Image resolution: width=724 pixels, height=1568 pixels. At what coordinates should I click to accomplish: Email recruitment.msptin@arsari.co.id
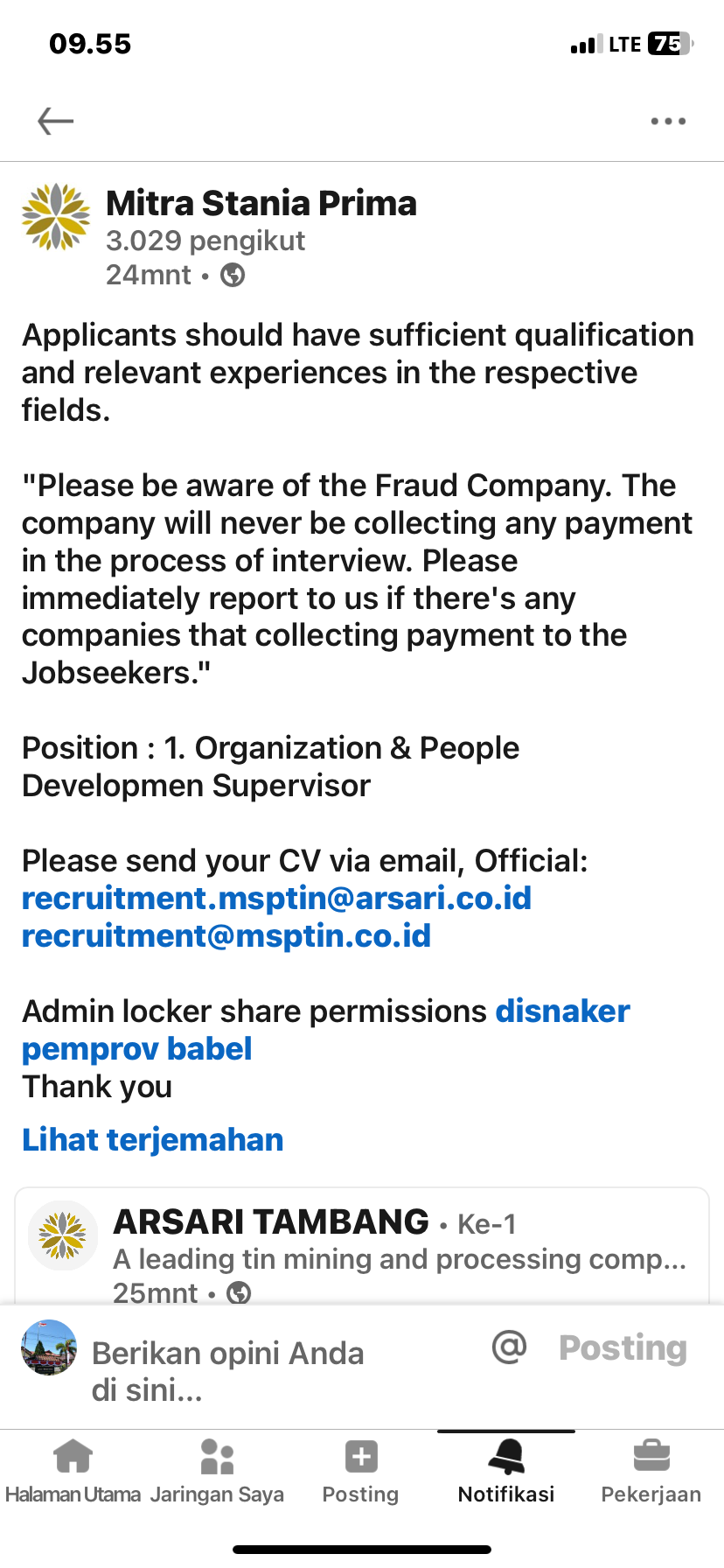276,899
